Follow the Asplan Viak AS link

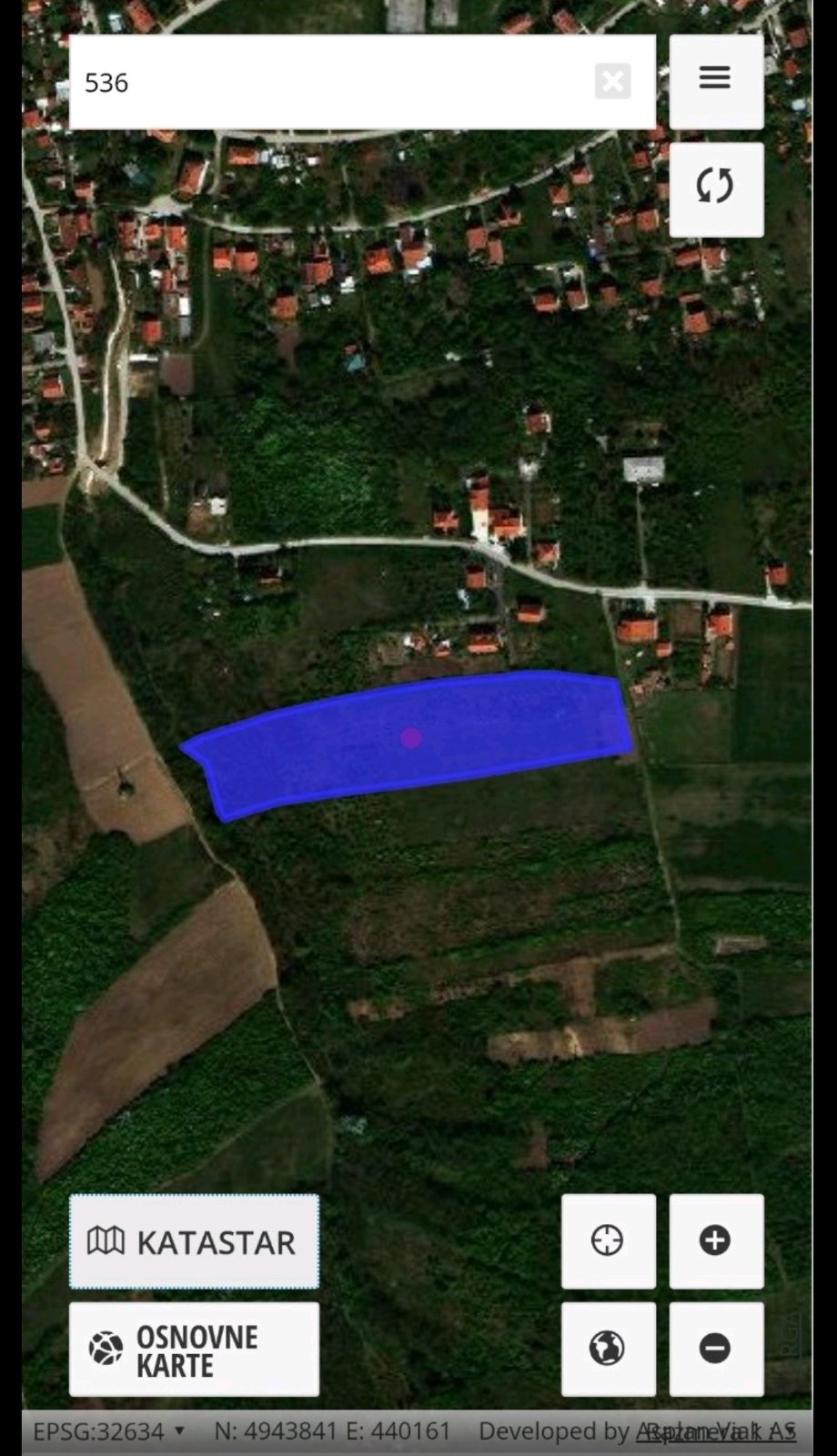[x=719, y=1429]
